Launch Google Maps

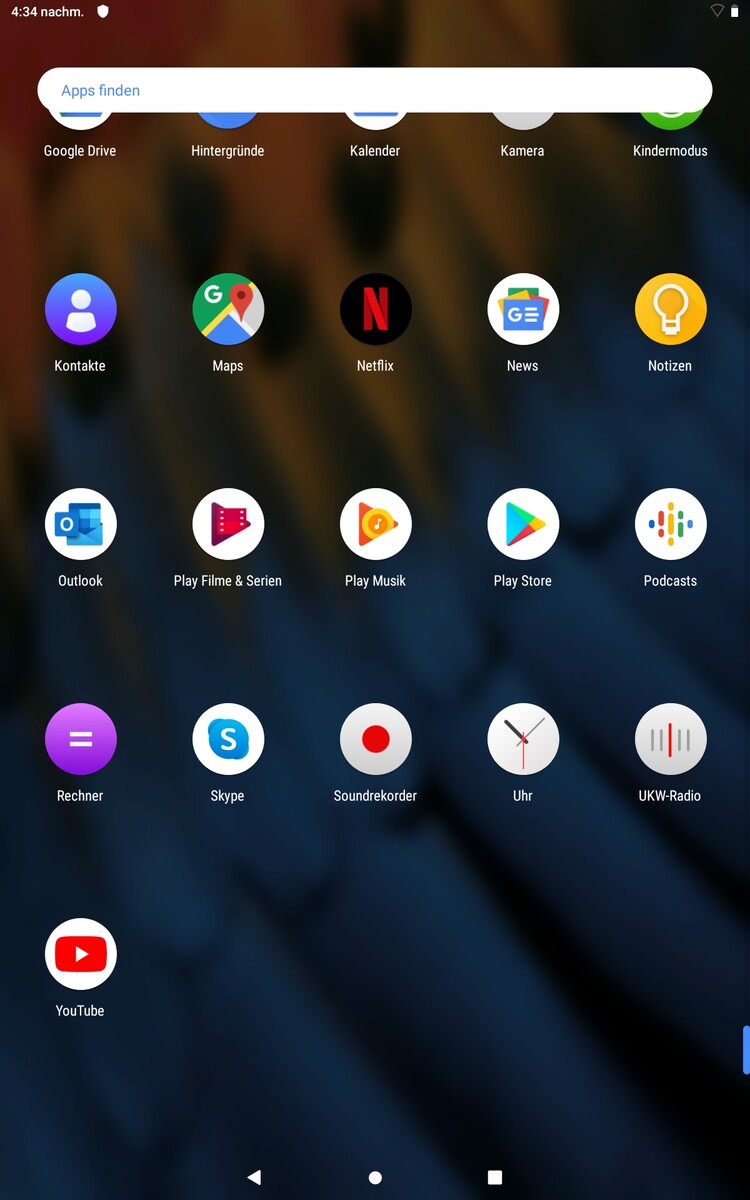coord(228,310)
